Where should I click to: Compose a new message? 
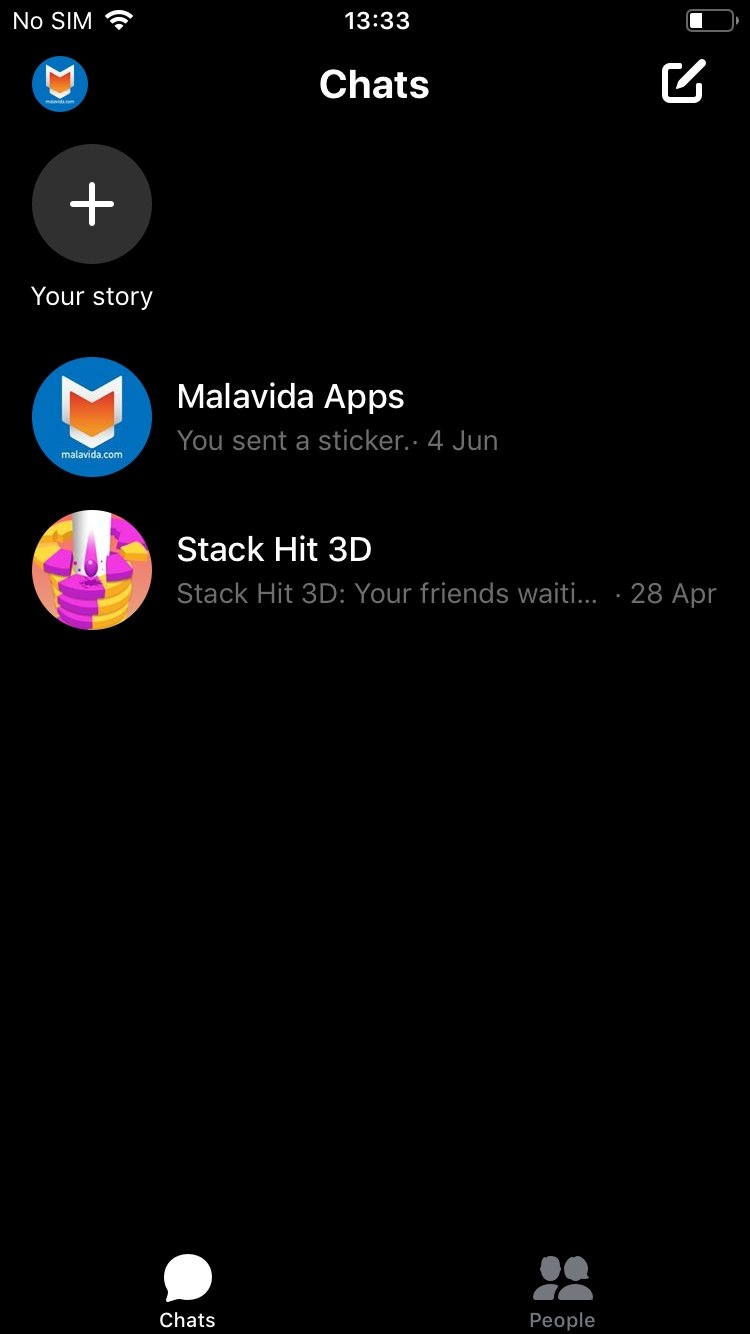coord(684,82)
